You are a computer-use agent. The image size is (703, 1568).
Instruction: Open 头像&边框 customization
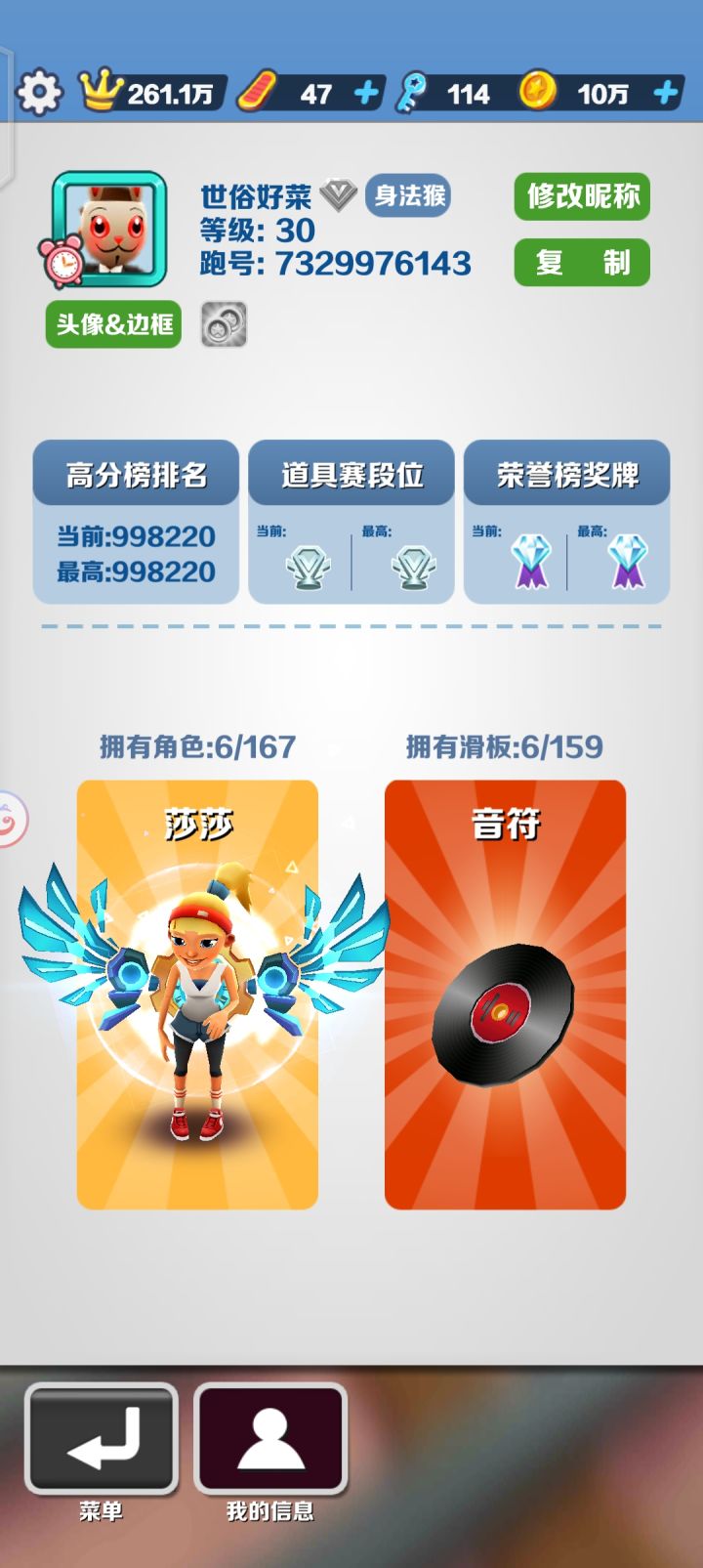[112, 325]
